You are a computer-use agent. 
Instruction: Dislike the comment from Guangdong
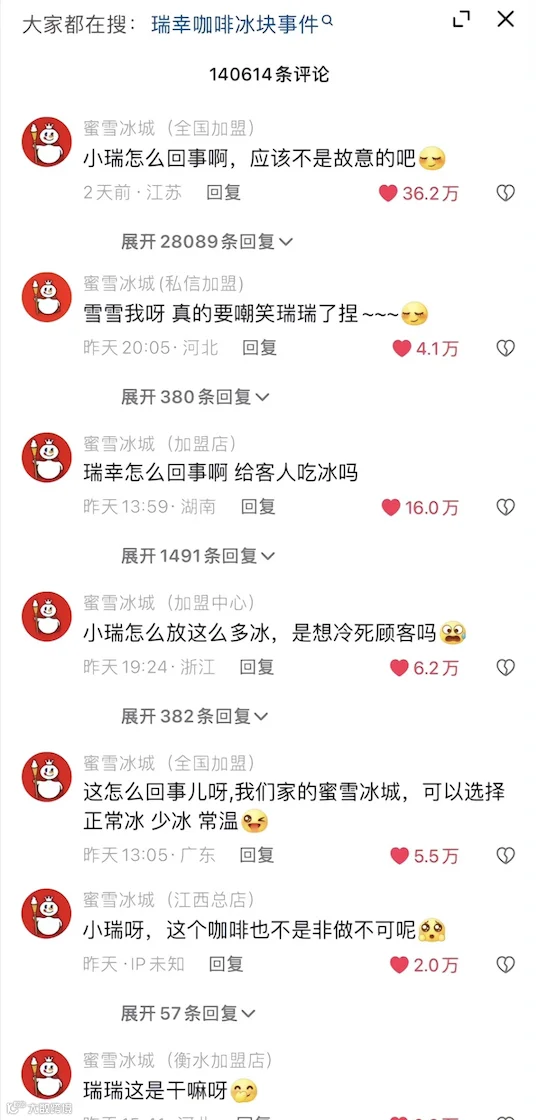[505, 855]
